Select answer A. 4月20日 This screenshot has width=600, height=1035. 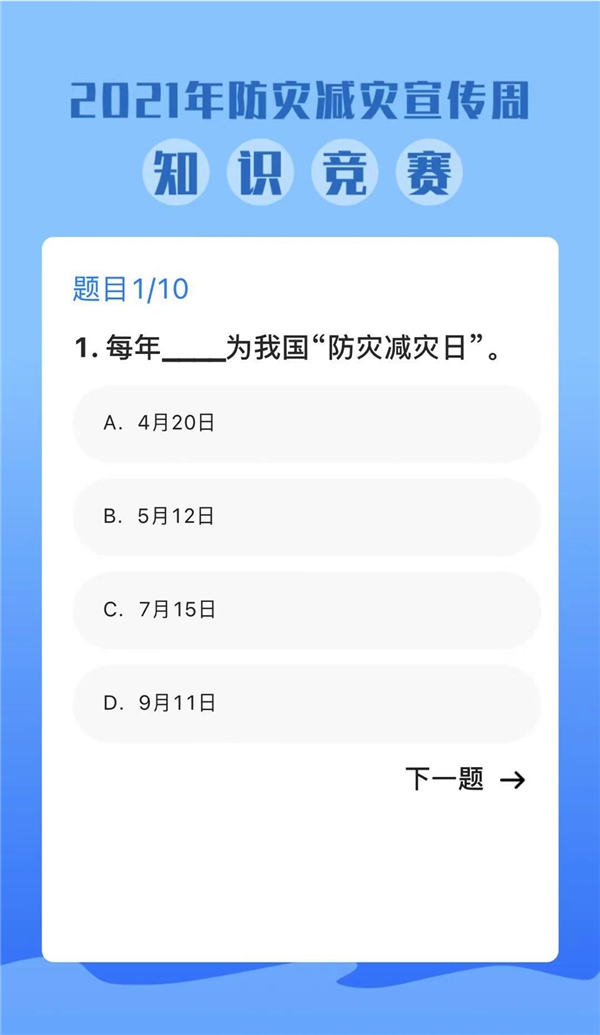coord(306,423)
